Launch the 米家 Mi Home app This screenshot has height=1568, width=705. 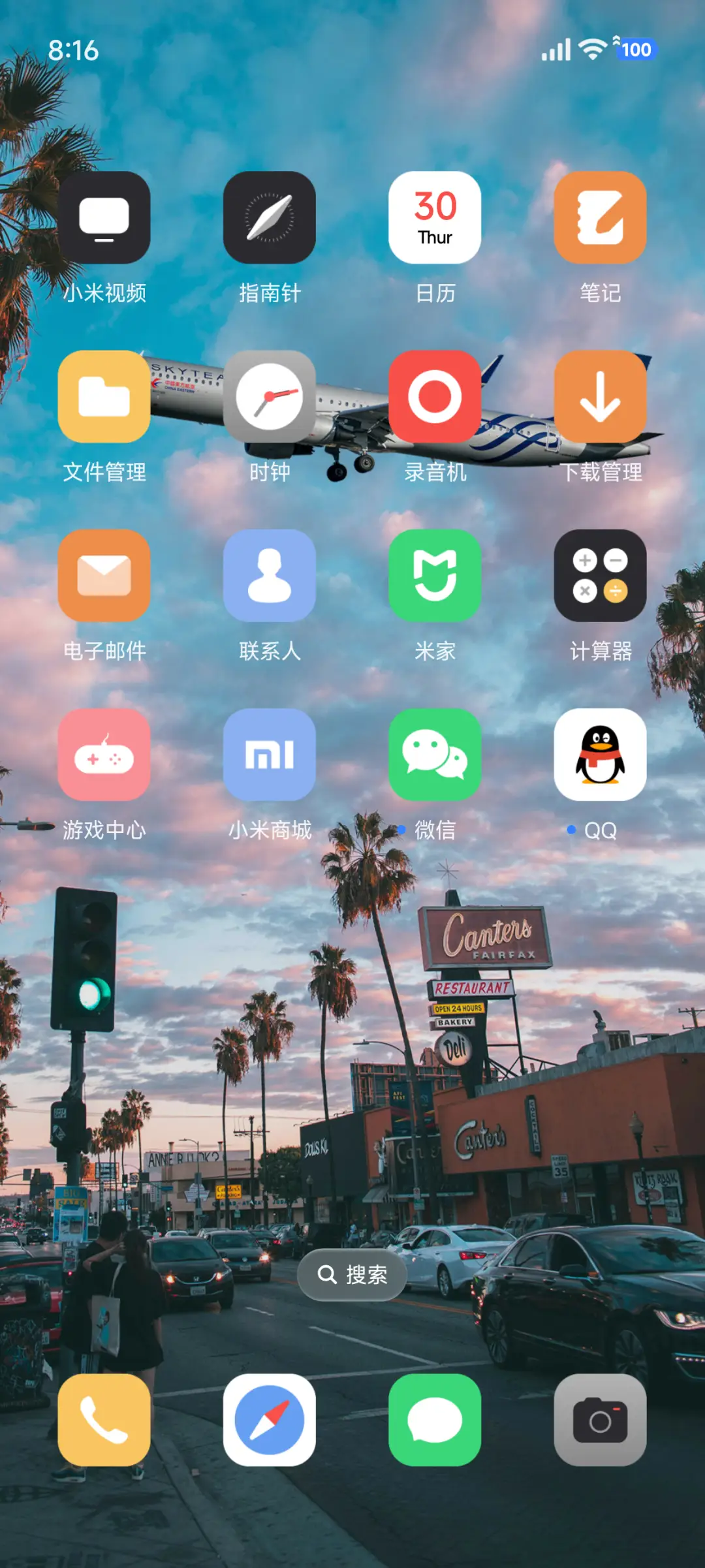coord(435,576)
